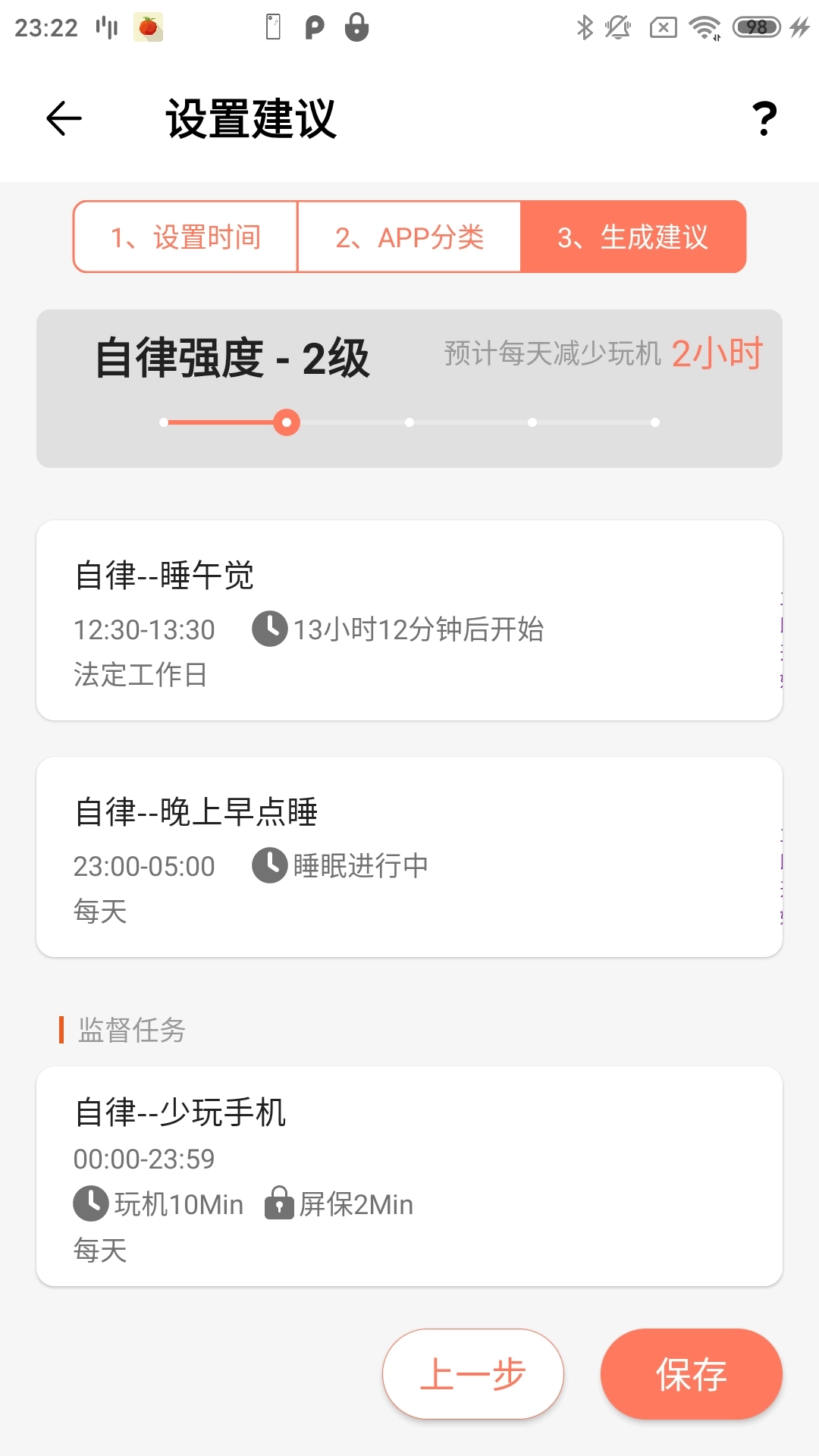This screenshot has height=1456, width=819.
Task: Tap the Wi-Fi icon in the status bar
Action: click(x=705, y=27)
